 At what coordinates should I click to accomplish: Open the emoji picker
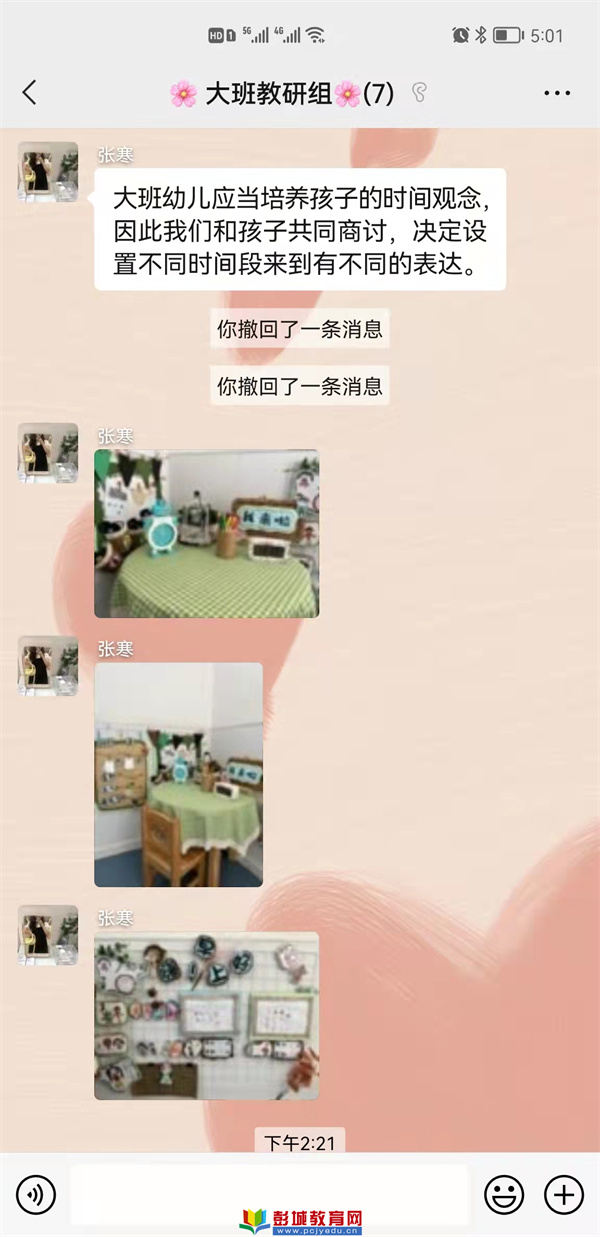tap(504, 1193)
